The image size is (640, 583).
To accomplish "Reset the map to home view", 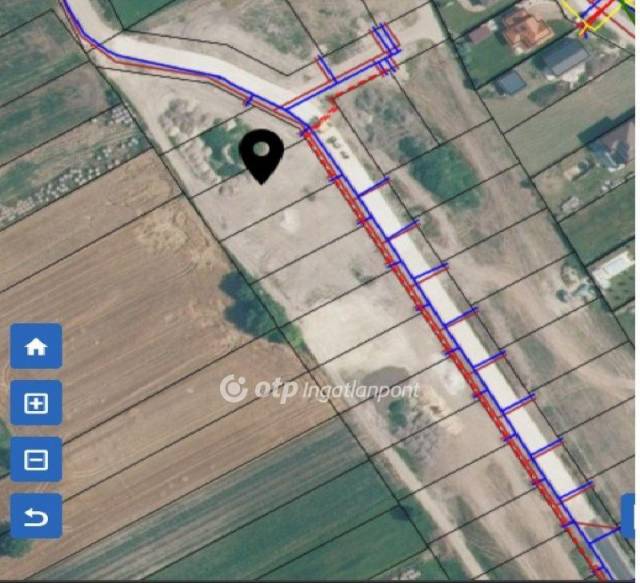I will (36, 347).
